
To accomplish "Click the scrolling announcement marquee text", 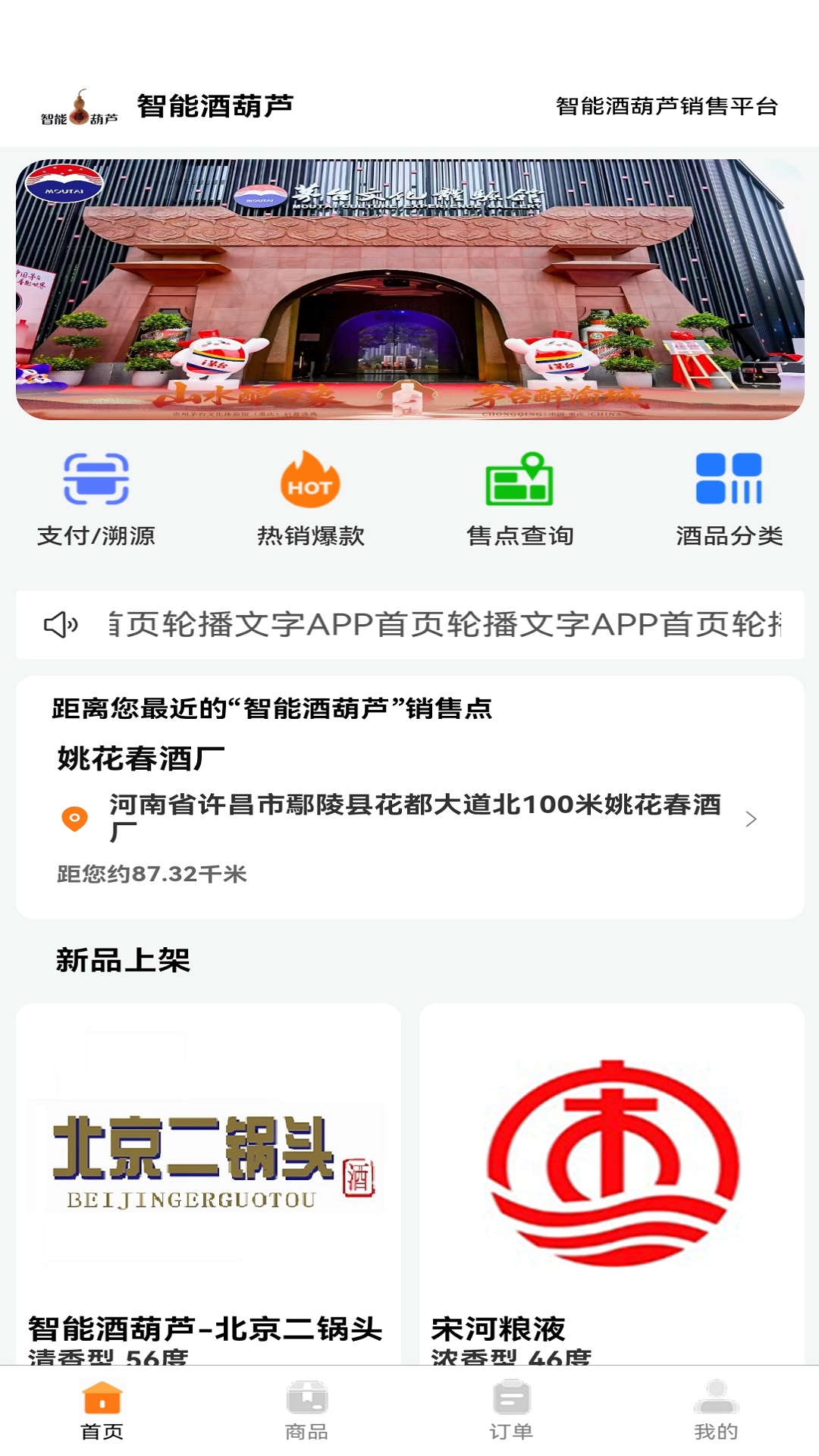I will point(432,625).
